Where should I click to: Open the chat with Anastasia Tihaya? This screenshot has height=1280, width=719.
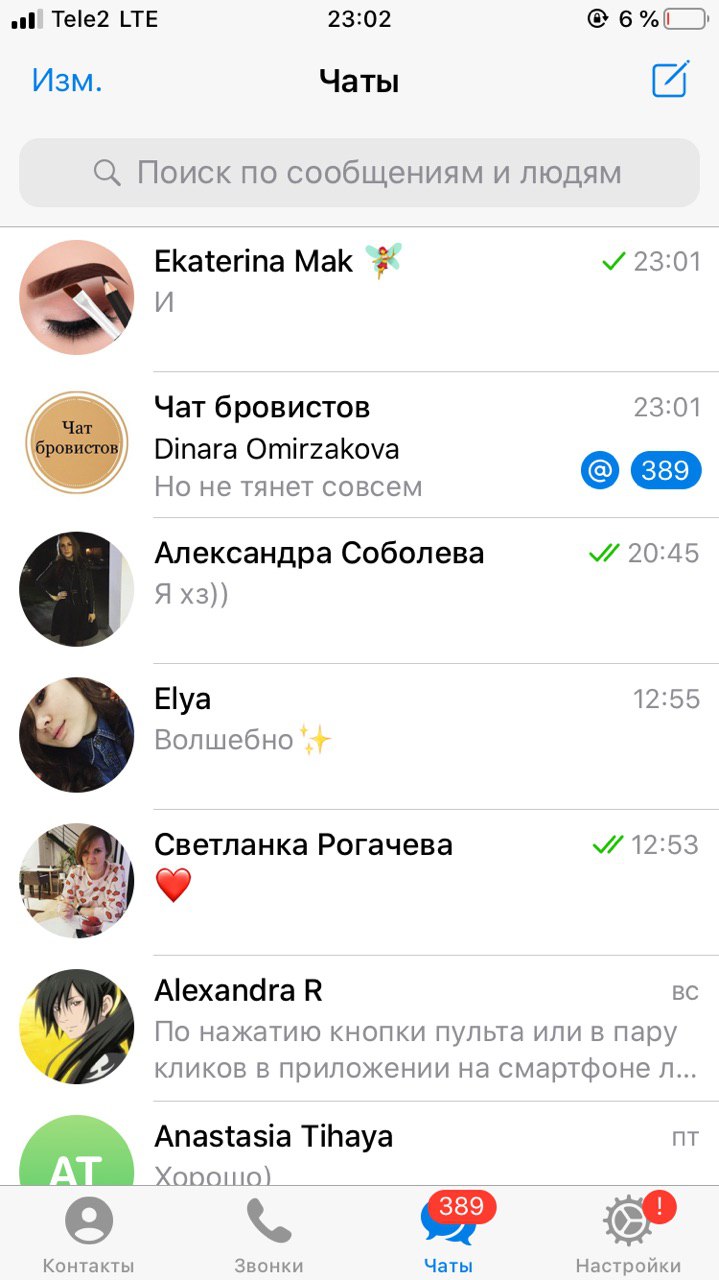coord(359,1145)
